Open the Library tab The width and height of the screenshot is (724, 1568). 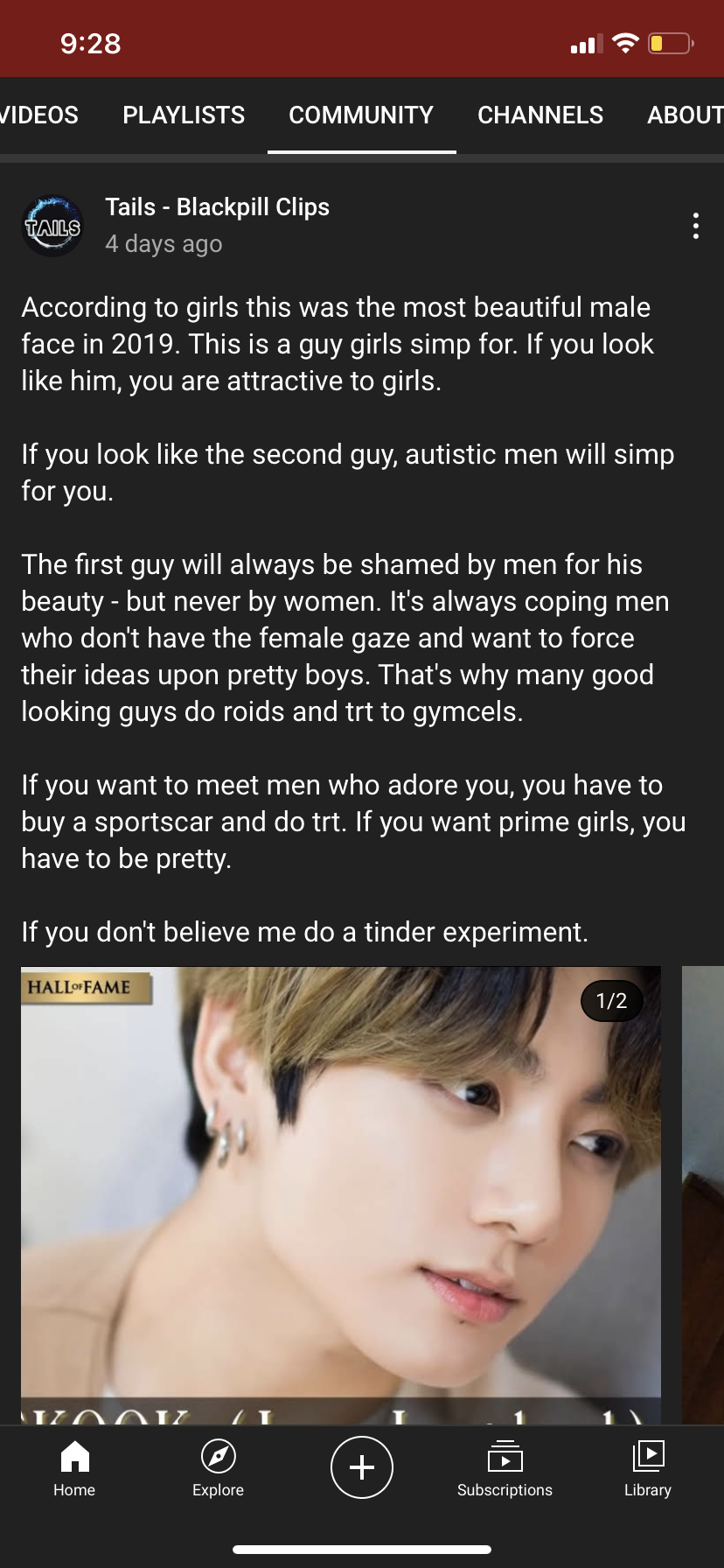coord(648,1468)
